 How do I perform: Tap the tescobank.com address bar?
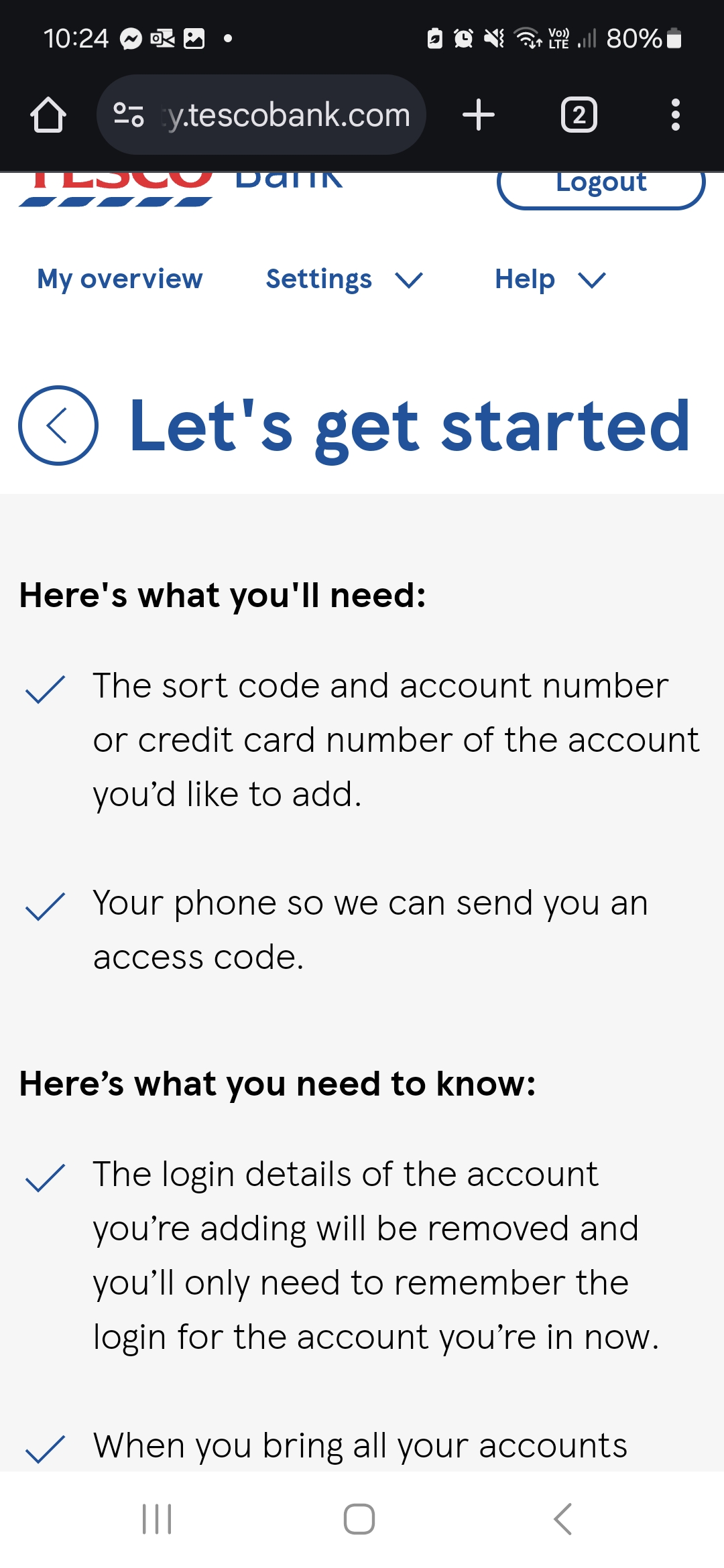coord(261,115)
